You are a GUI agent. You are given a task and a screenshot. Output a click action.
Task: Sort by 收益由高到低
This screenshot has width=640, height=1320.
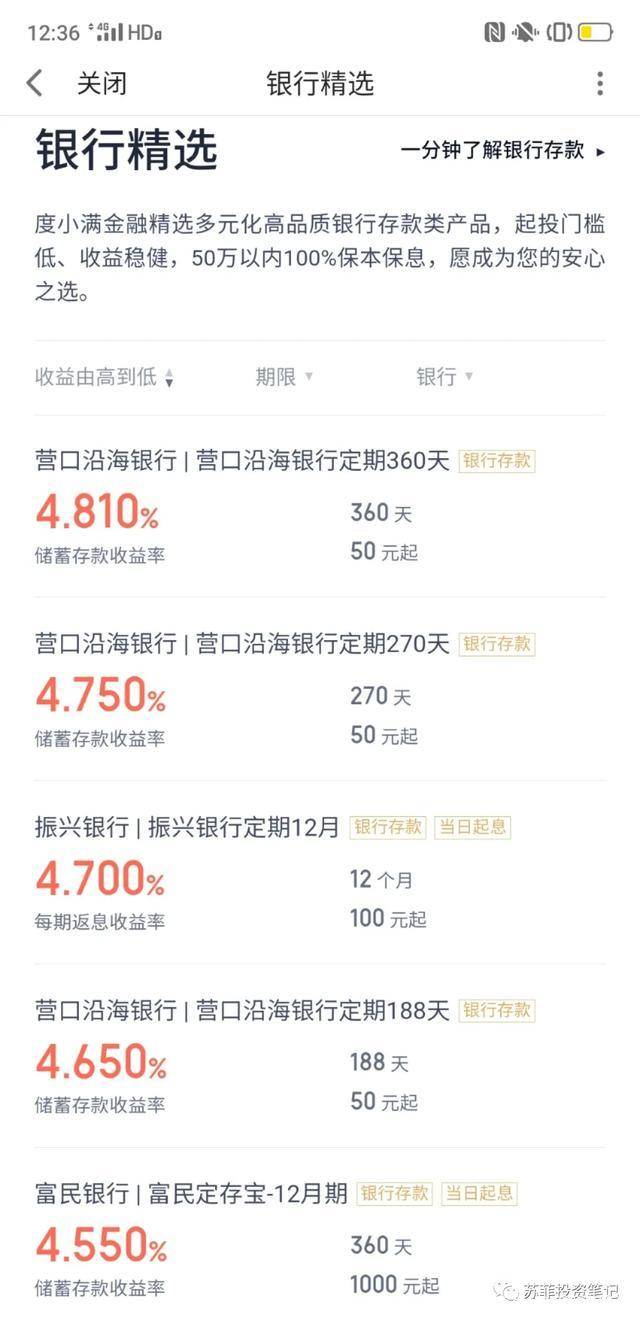[x=104, y=377]
